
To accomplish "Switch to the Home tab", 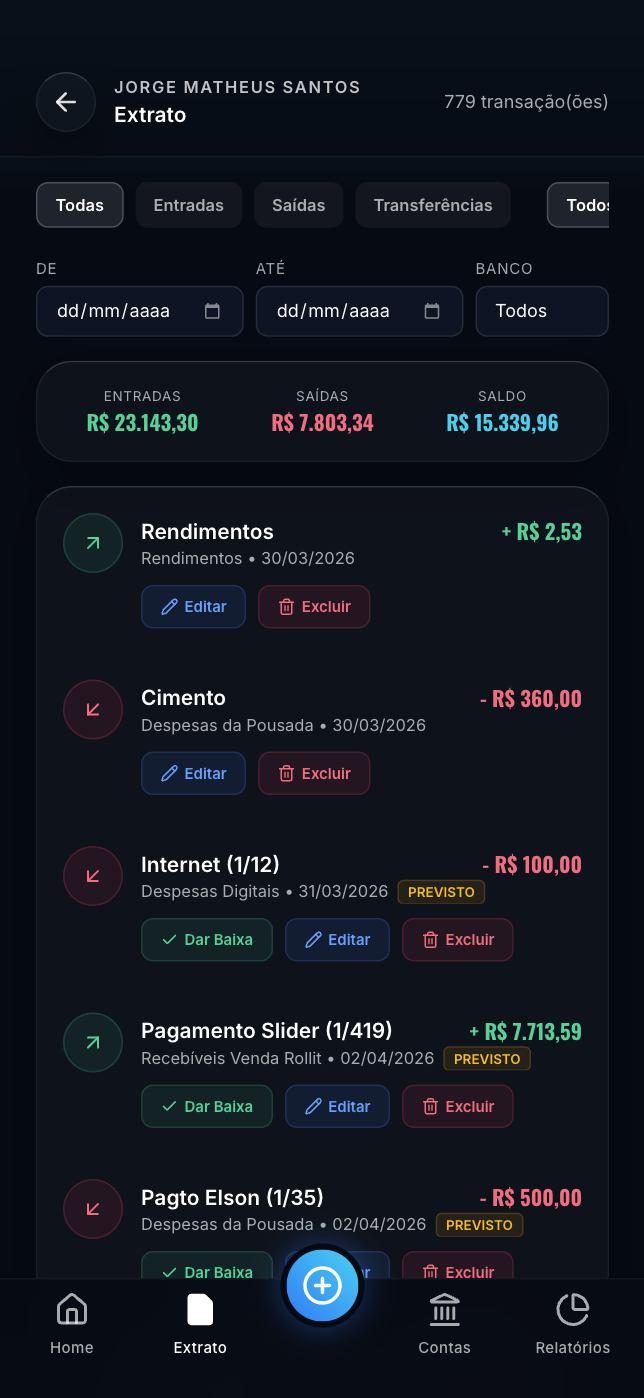I will (72, 1322).
